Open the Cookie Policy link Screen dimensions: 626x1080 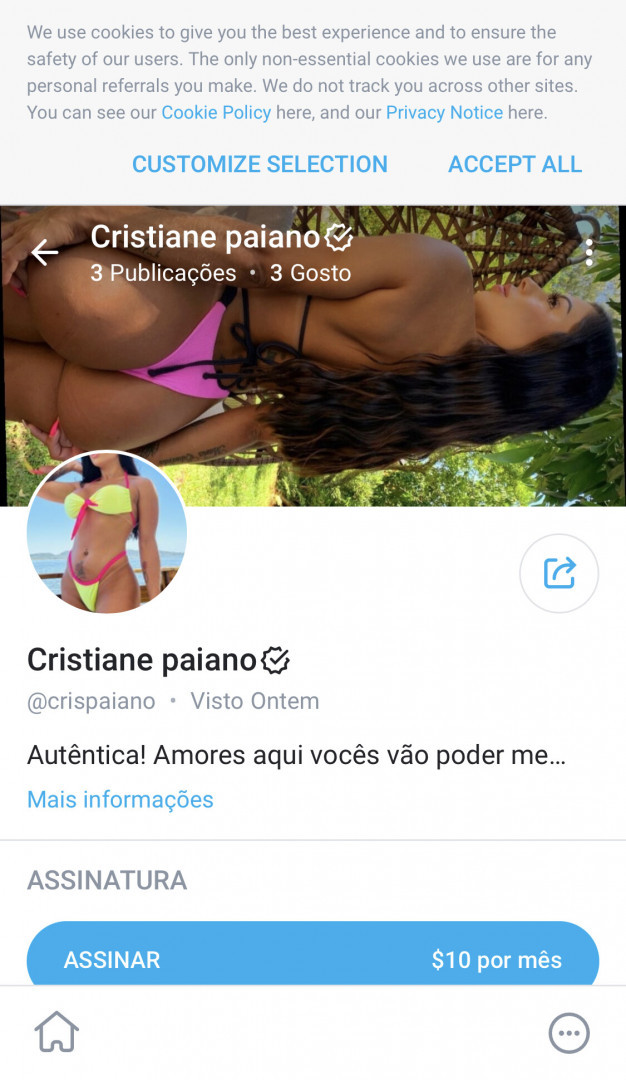pos(216,113)
